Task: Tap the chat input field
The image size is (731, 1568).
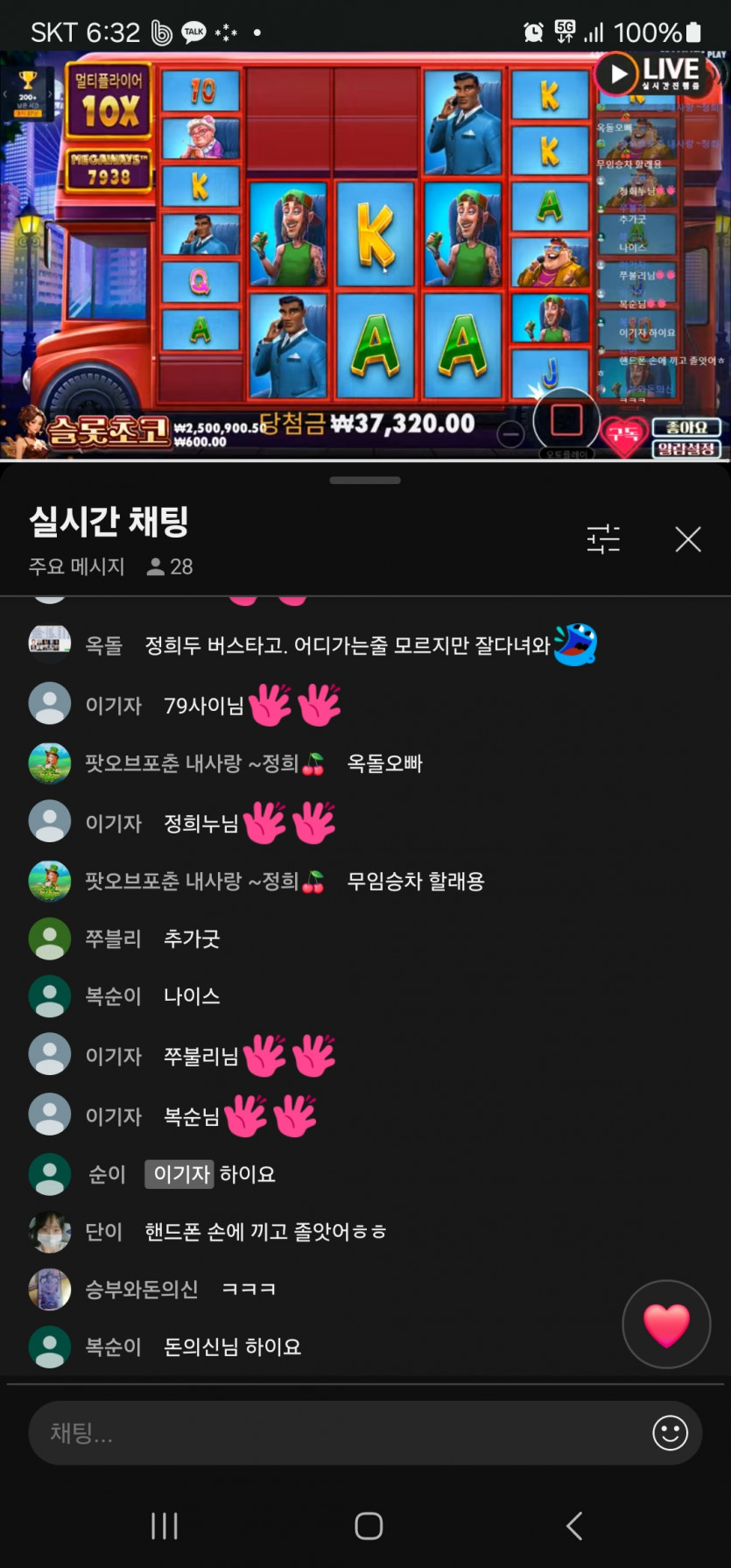Action: coord(333,1433)
